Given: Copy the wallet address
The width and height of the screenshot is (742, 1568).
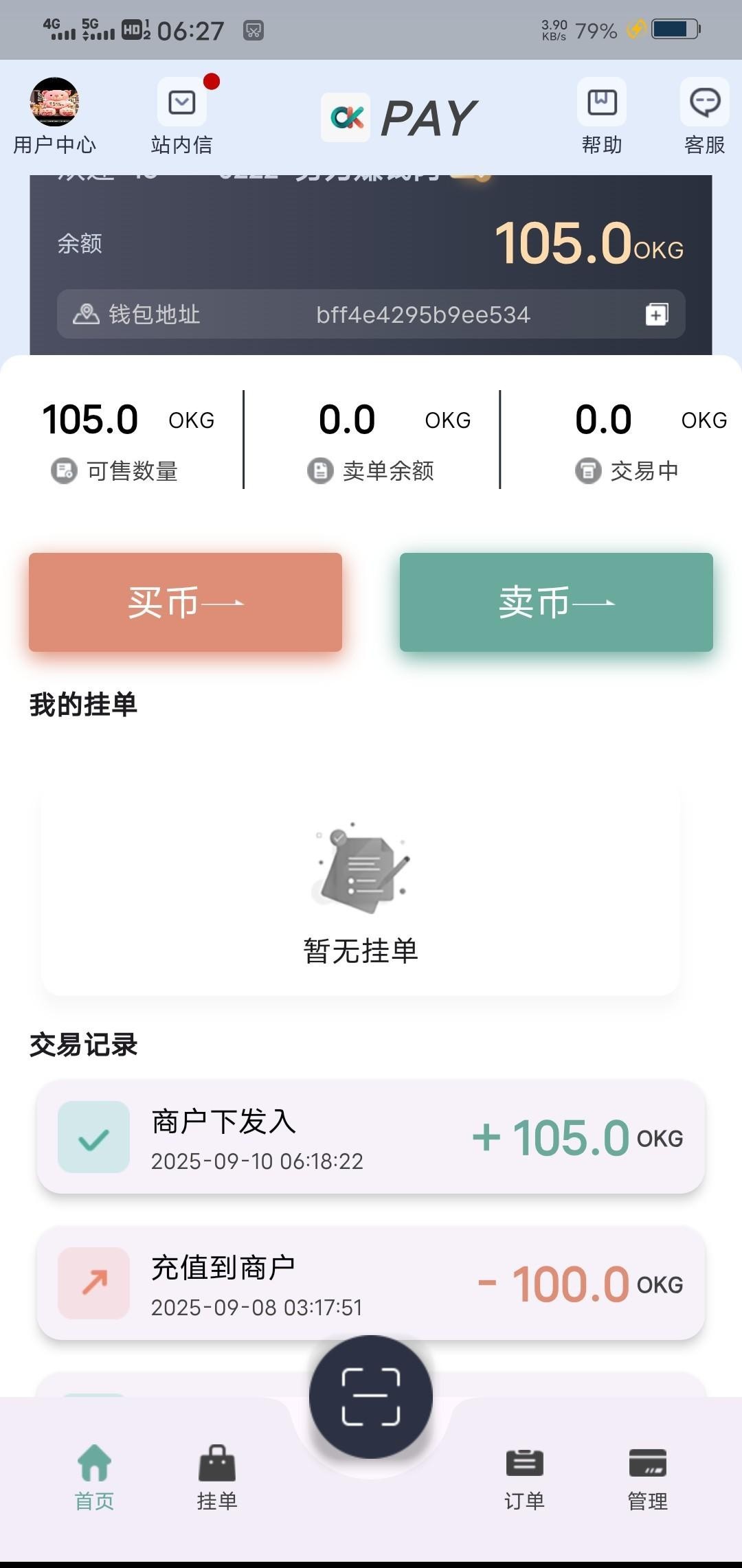Looking at the screenshot, I should click(x=657, y=315).
